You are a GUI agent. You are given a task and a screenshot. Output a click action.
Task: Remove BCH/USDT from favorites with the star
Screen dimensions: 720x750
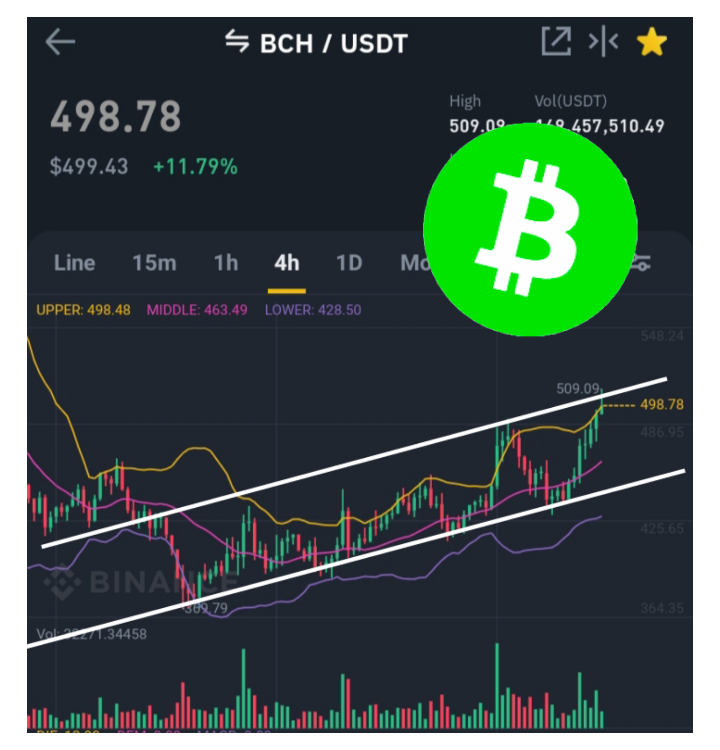(652, 42)
